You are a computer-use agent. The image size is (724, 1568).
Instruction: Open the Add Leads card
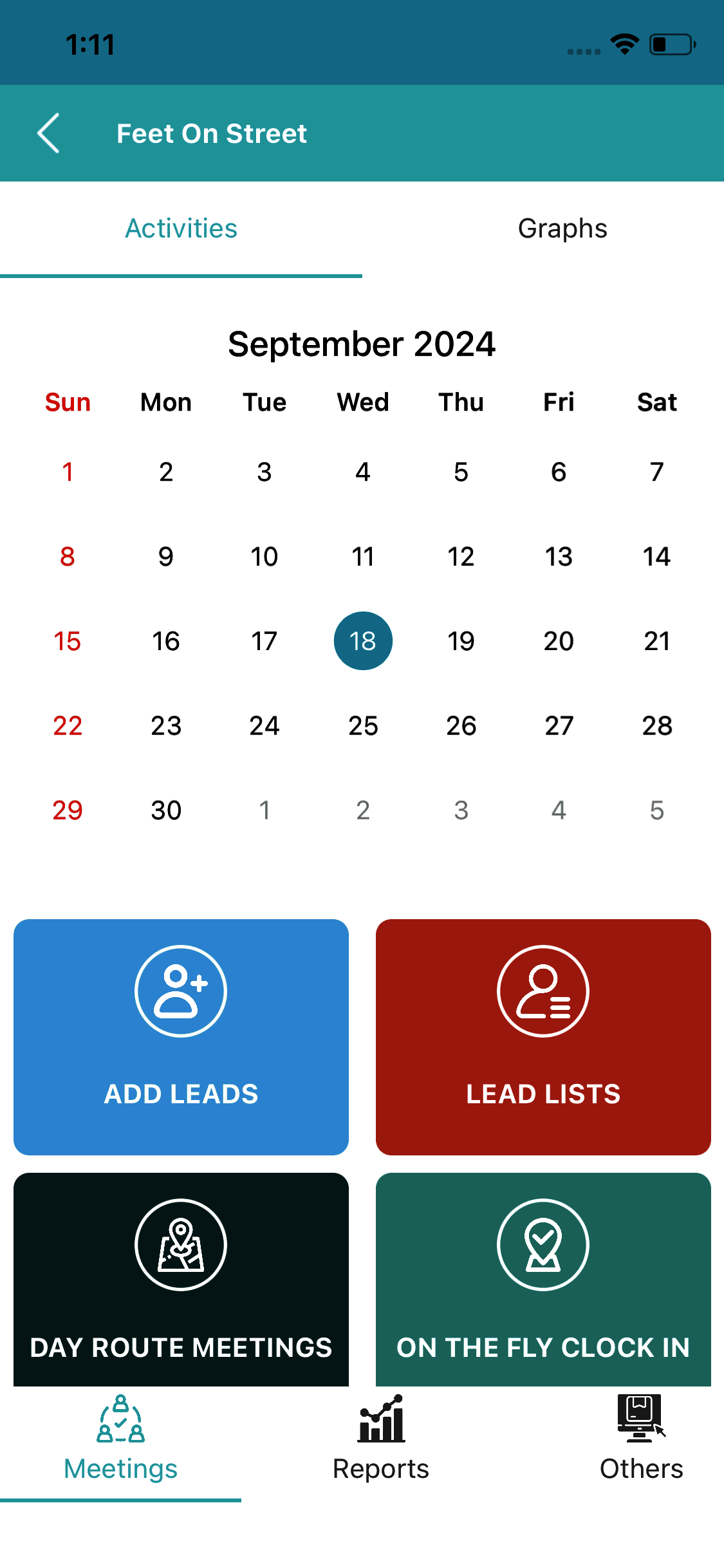(181, 1036)
